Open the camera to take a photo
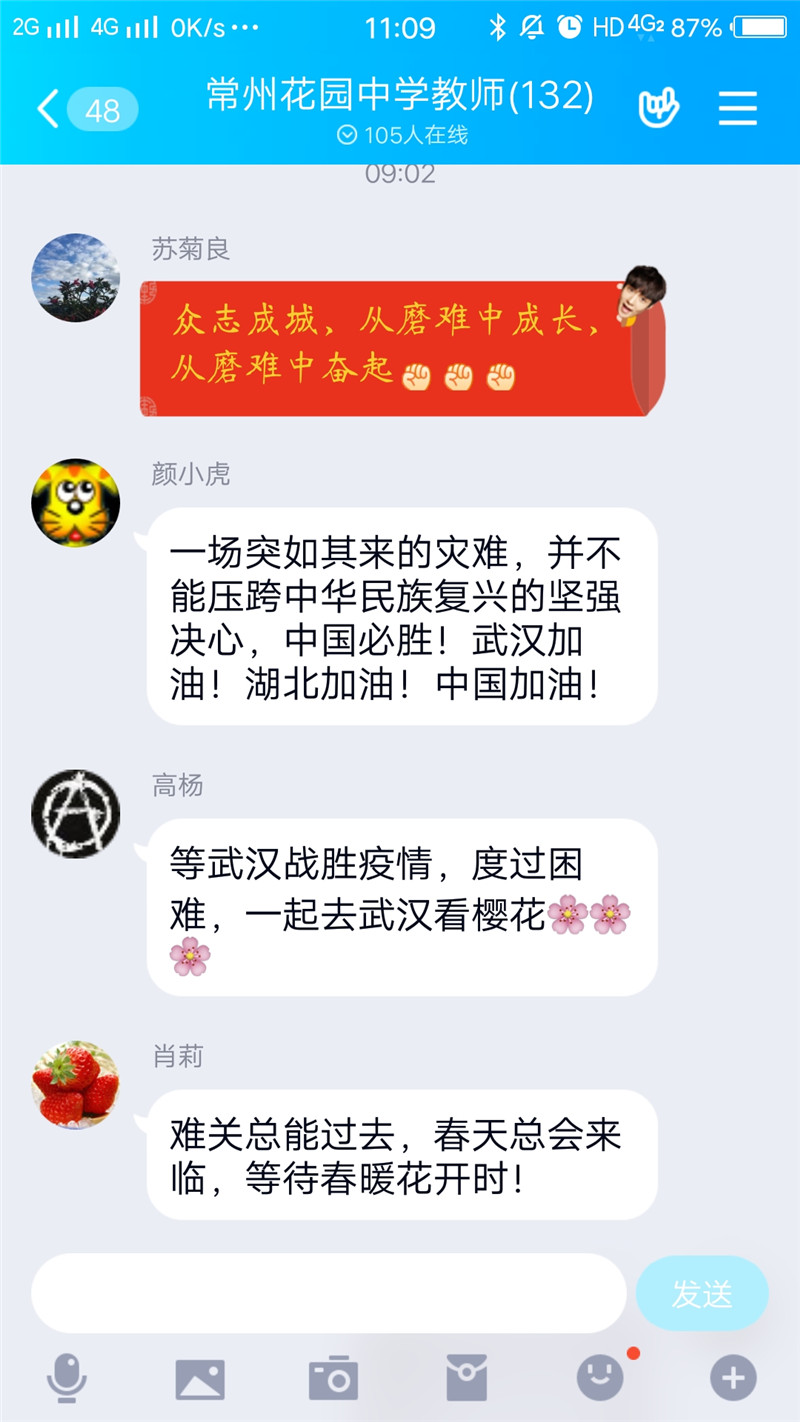This screenshot has height=1422, width=800. tap(333, 1380)
